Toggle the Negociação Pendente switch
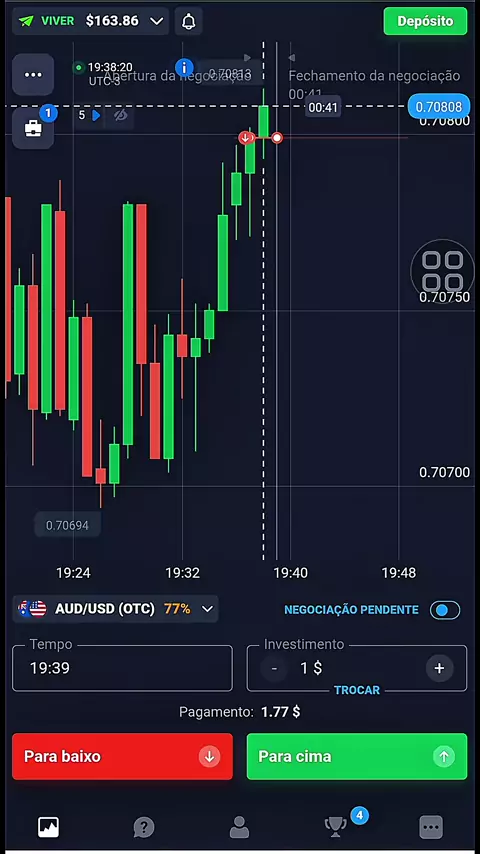Image resolution: width=480 pixels, height=854 pixels. click(x=445, y=610)
